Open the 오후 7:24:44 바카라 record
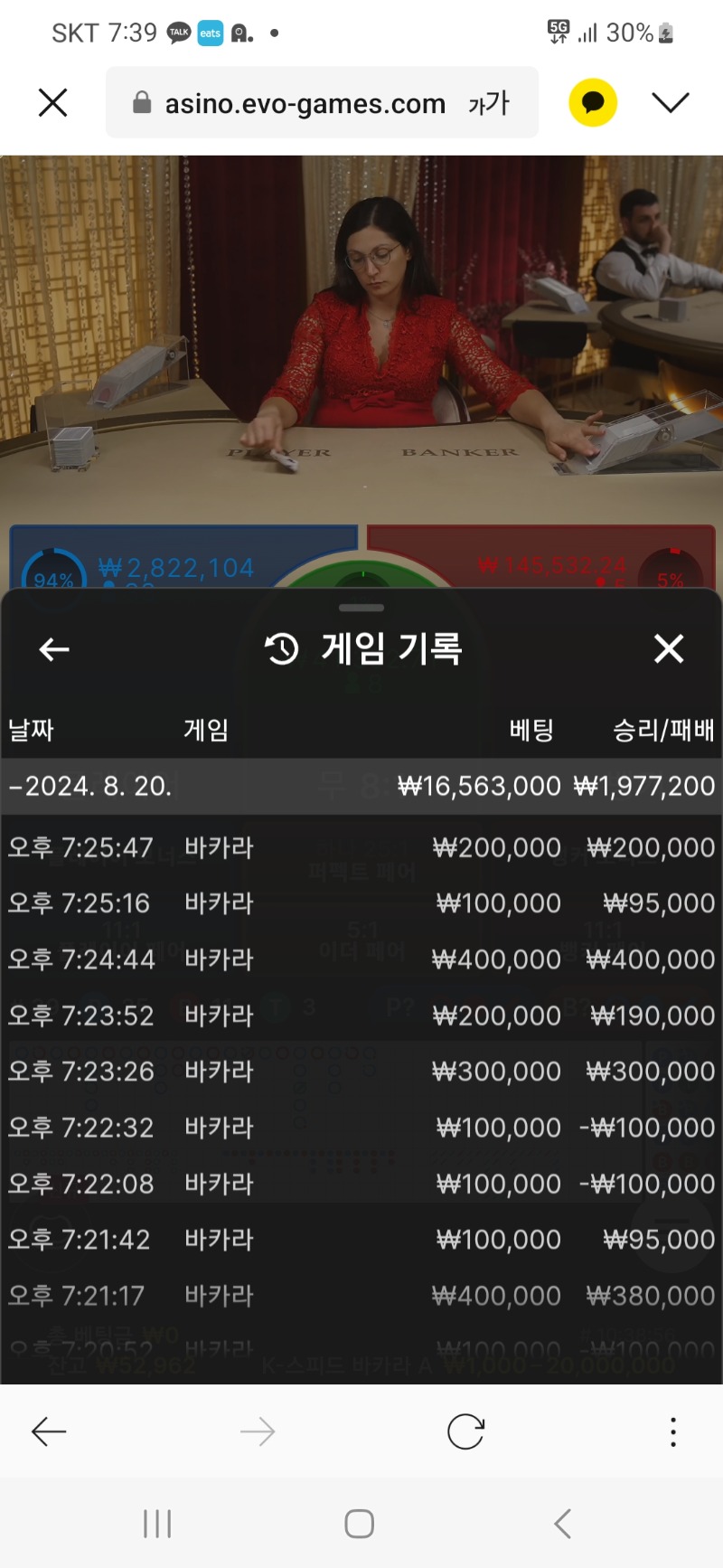The height and width of the screenshot is (1568, 723). [x=361, y=959]
